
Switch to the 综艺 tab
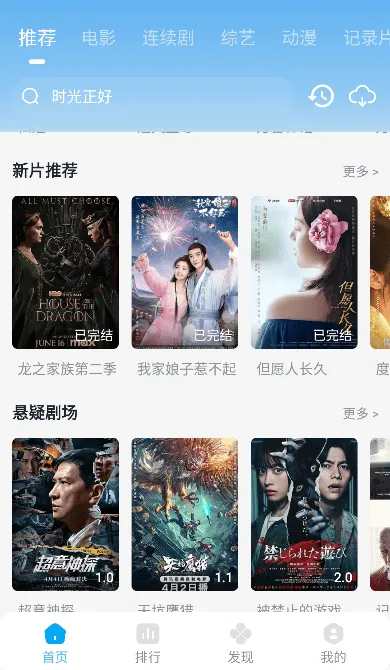click(x=238, y=38)
